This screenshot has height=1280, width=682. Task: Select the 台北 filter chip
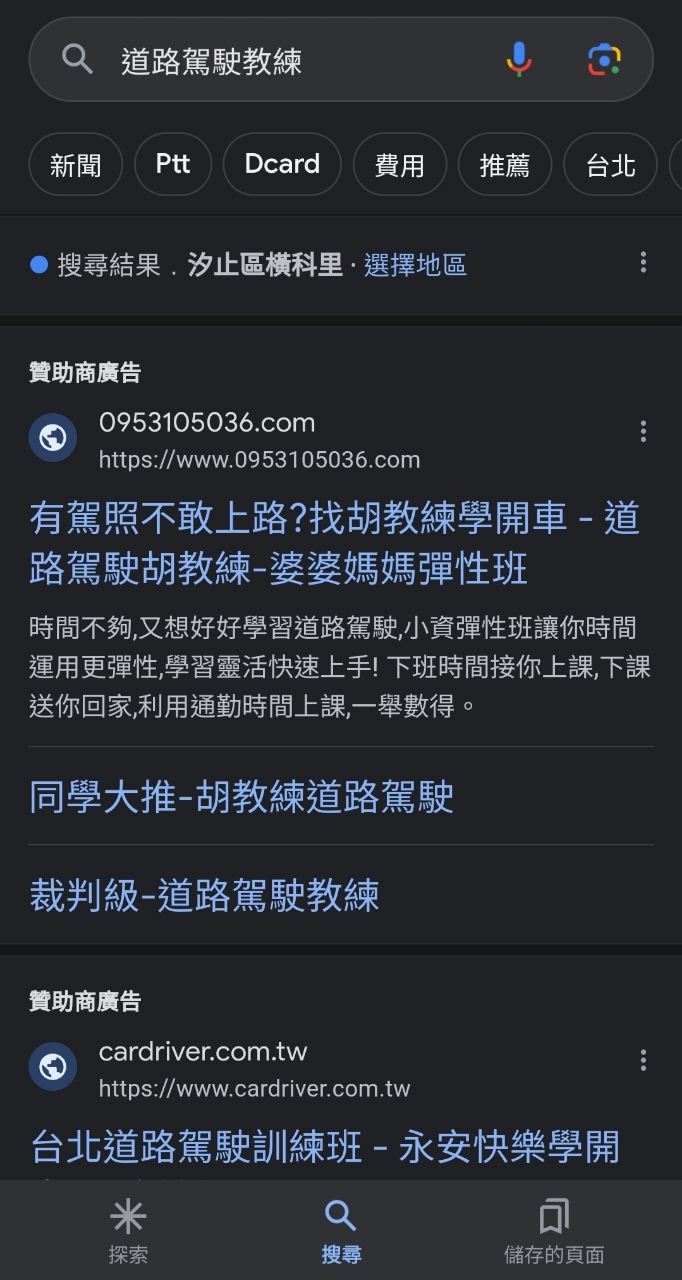[611, 165]
